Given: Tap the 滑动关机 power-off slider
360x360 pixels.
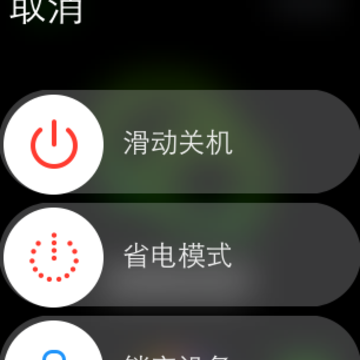Looking at the screenshot, I should pos(180,142).
